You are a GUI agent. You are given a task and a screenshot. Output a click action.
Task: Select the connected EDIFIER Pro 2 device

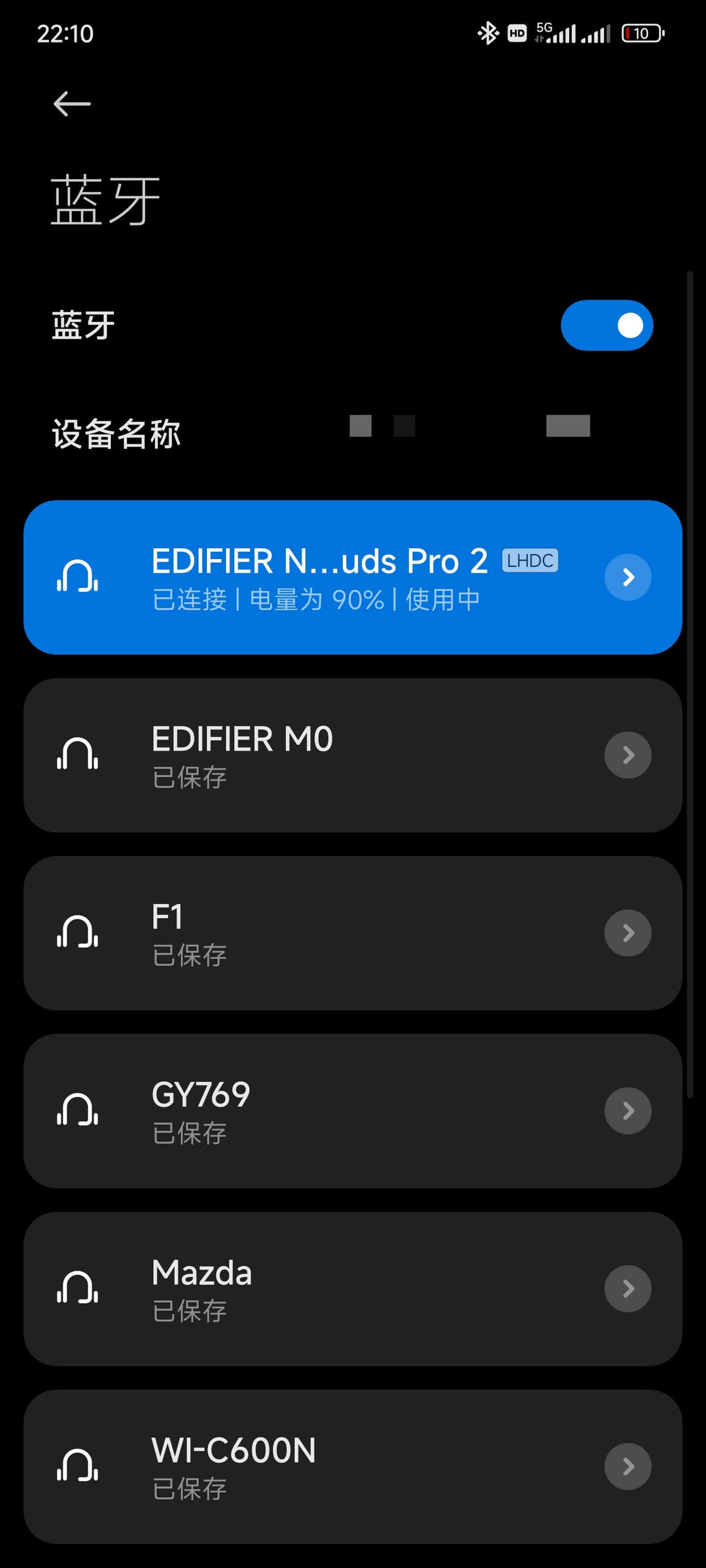click(317, 577)
